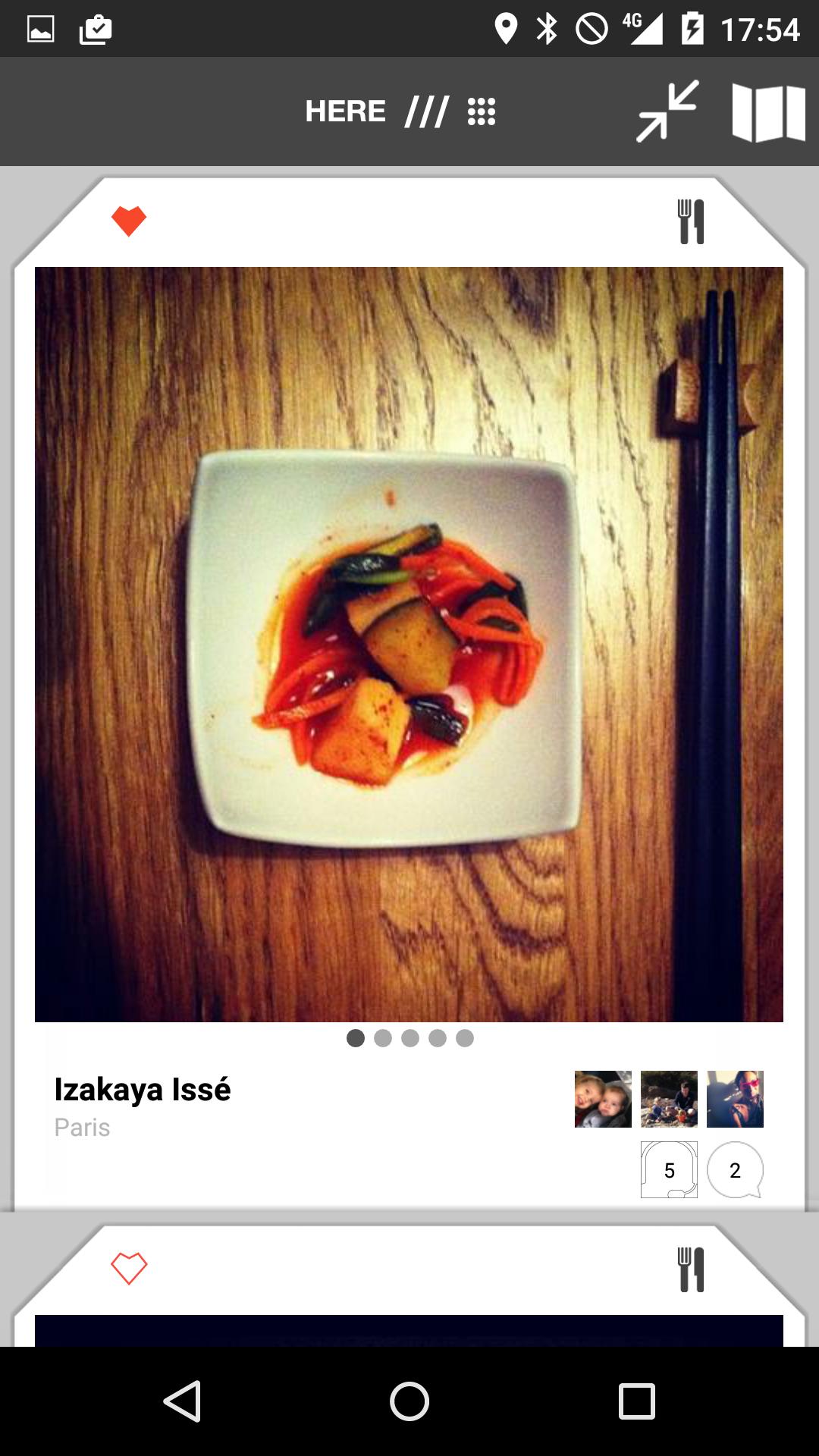The image size is (819, 1456).
Task: View the first user avatar with two kids
Action: (603, 1099)
